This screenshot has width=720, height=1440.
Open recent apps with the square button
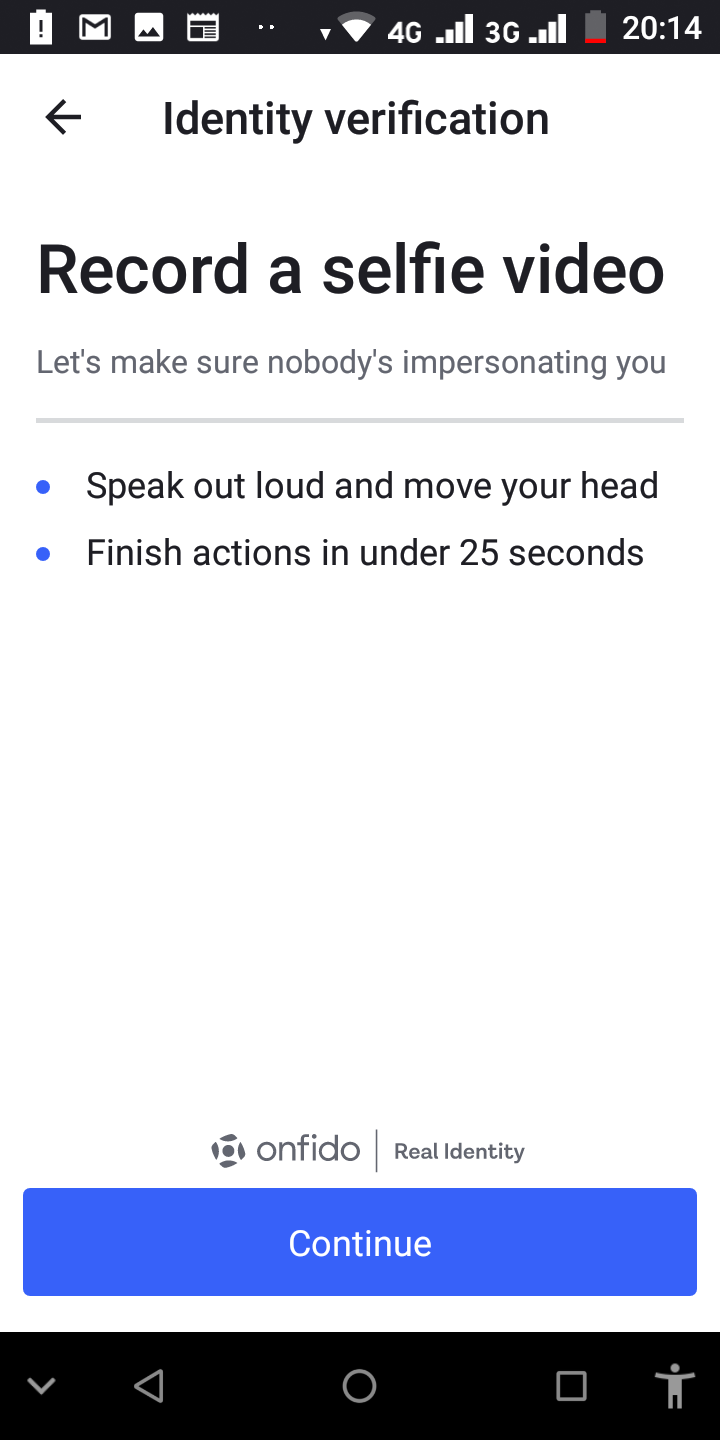(x=571, y=1386)
